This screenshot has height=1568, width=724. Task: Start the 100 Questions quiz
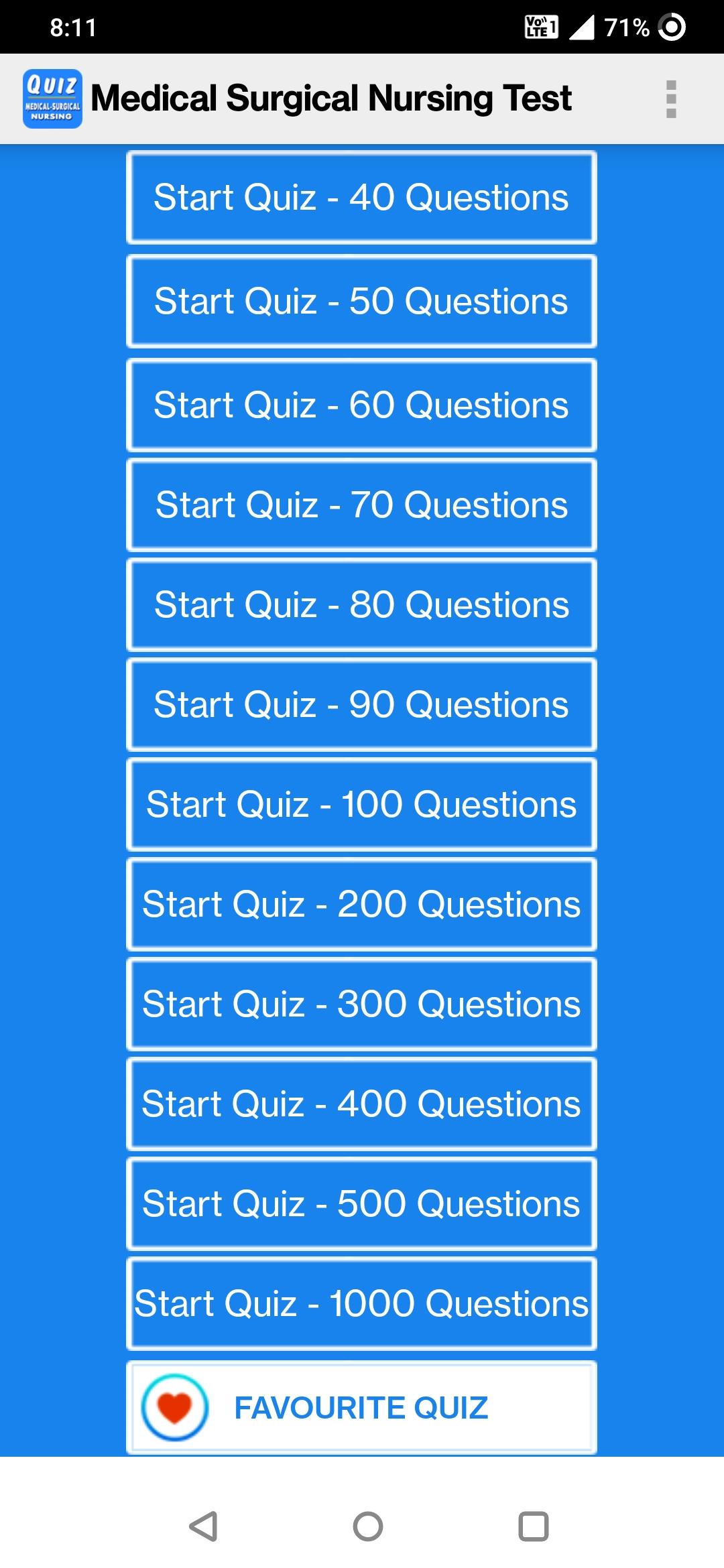tap(361, 805)
